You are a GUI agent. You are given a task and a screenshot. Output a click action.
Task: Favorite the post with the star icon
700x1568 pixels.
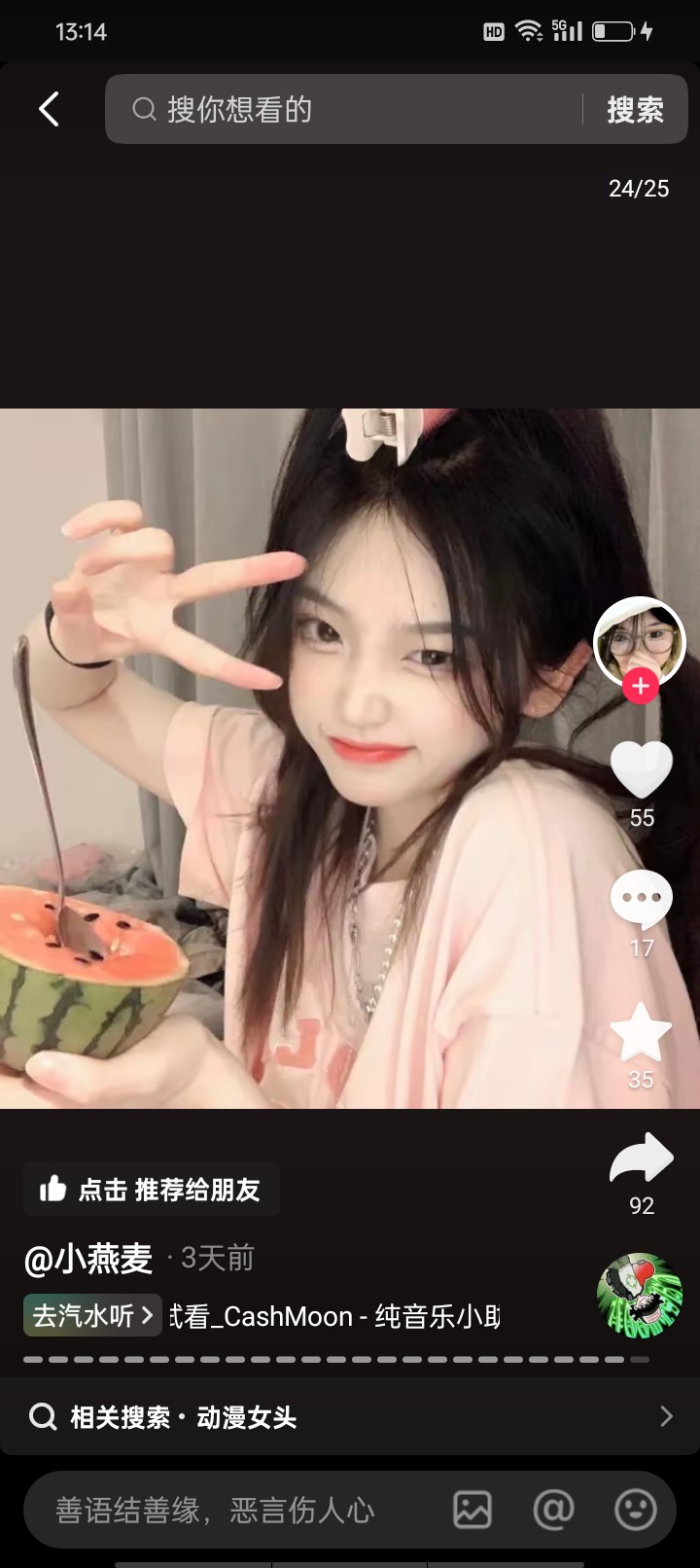641,1032
